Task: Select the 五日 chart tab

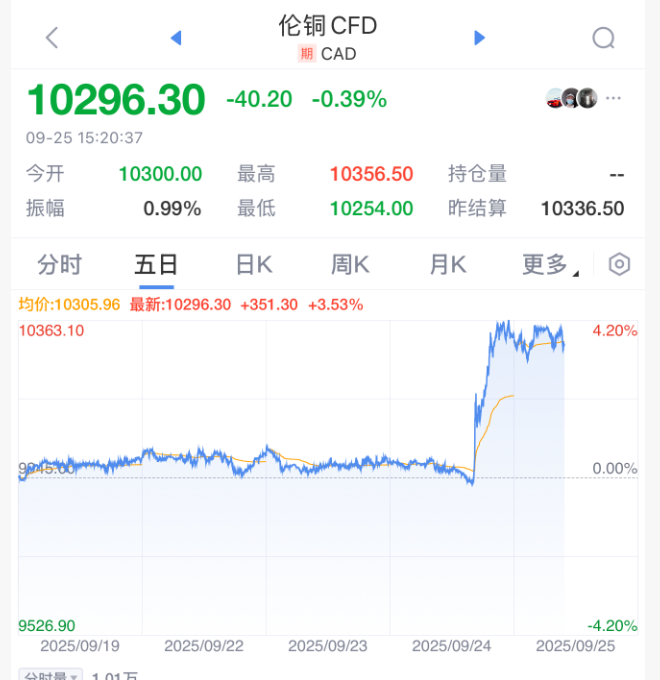Action: [156, 265]
